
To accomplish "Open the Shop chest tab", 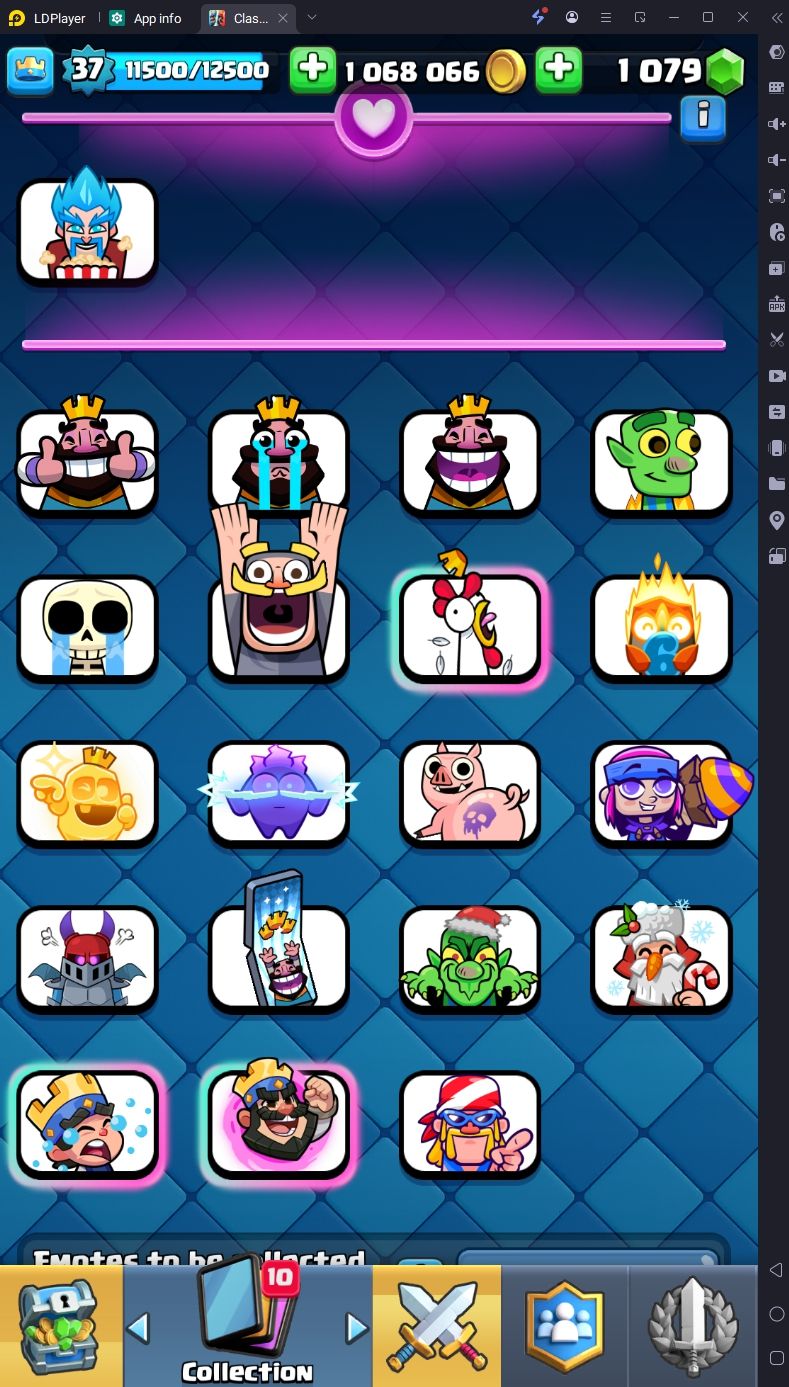I will 60,1326.
